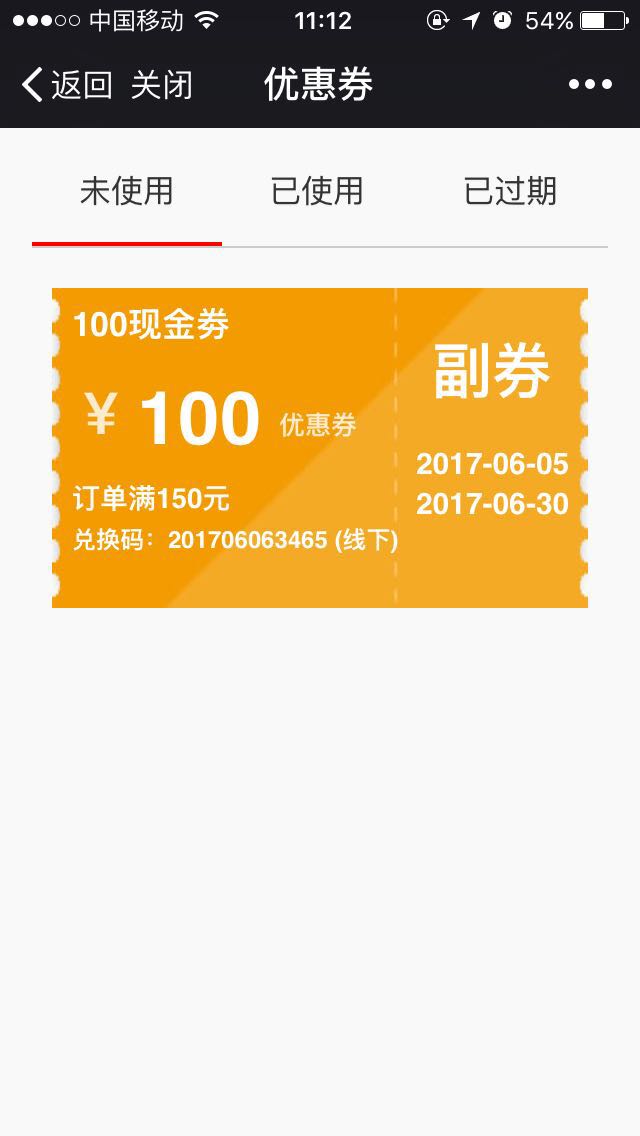The height and width of the screenshot is (1136, 640).
Task: Select the 未使用 tab
Action: (126, 191)
